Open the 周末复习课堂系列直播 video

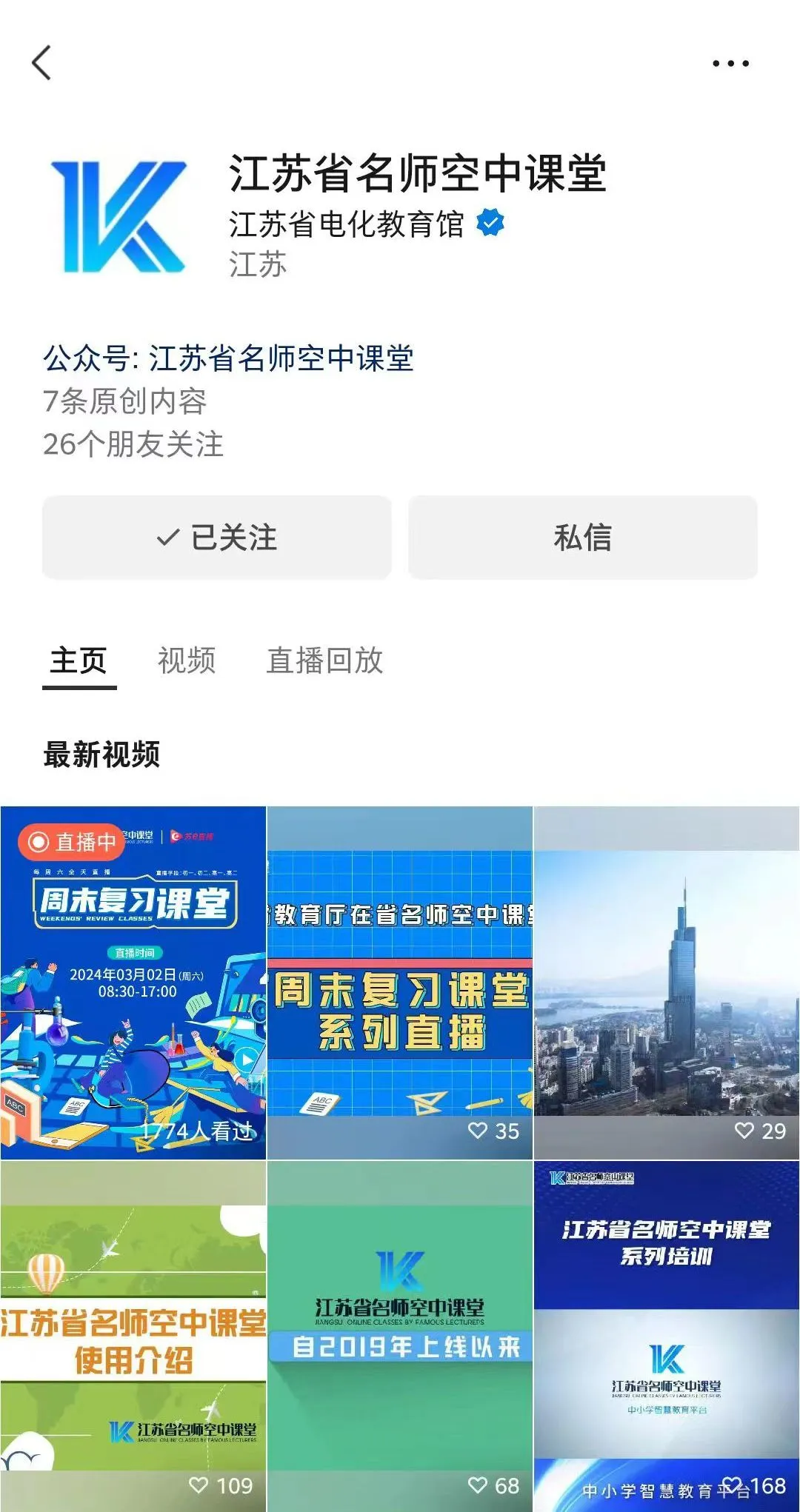click(400, 982)
